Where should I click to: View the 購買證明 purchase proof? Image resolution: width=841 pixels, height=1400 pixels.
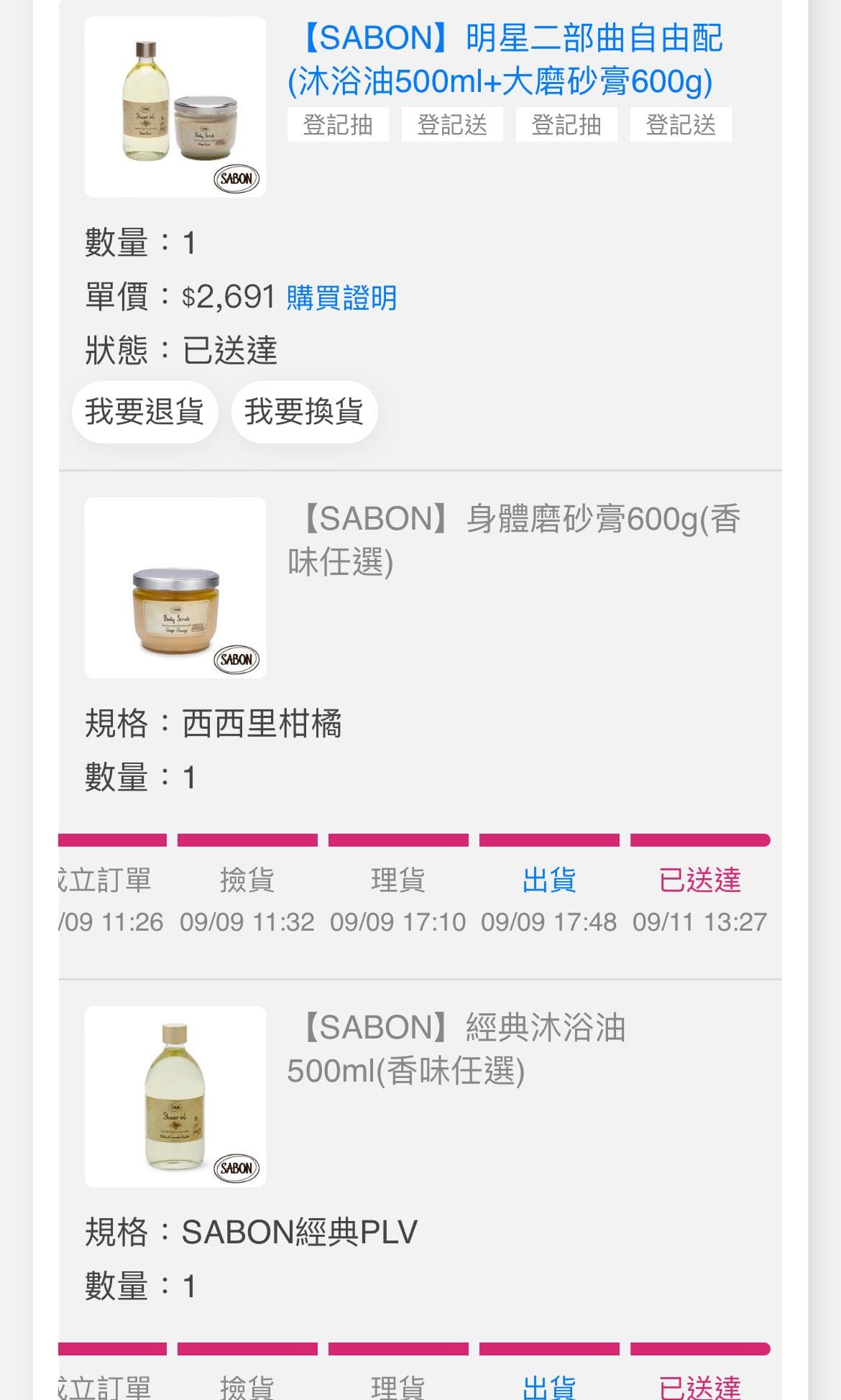(x=341, y=298)
